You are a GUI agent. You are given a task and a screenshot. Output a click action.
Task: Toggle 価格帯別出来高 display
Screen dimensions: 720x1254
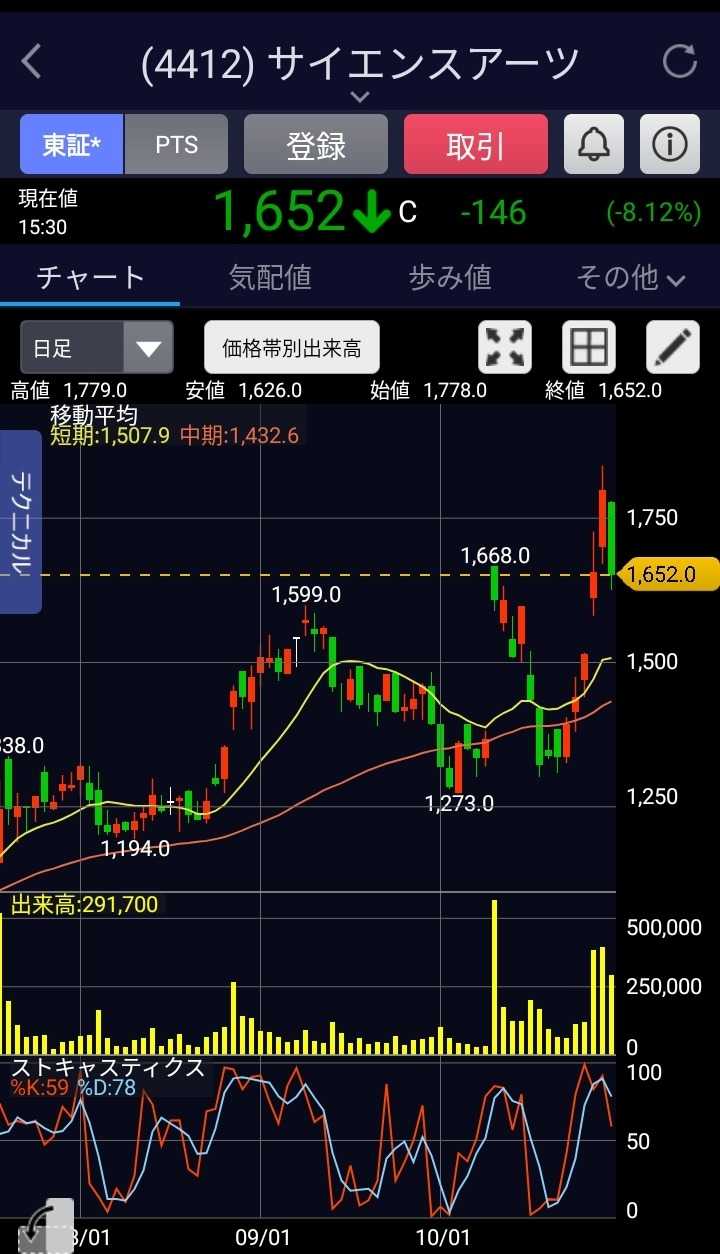(x=292, y=348)
